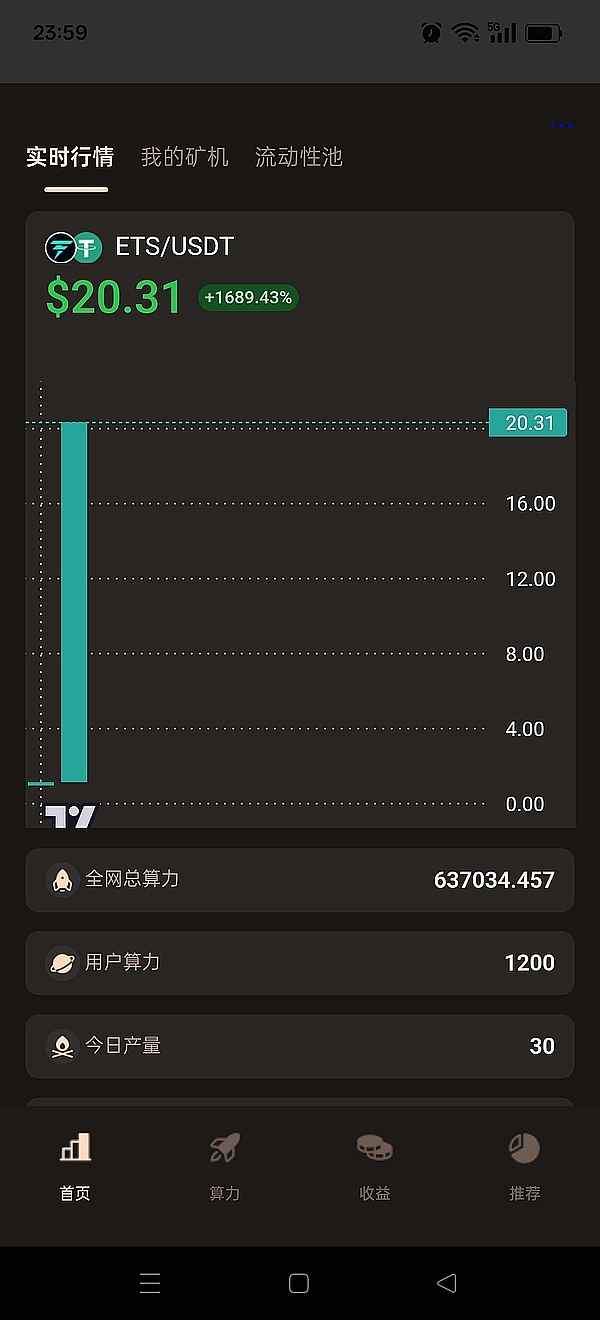Go to the 算力 navigation tab
600x1320 pixels.
(x=225, y=1166)
